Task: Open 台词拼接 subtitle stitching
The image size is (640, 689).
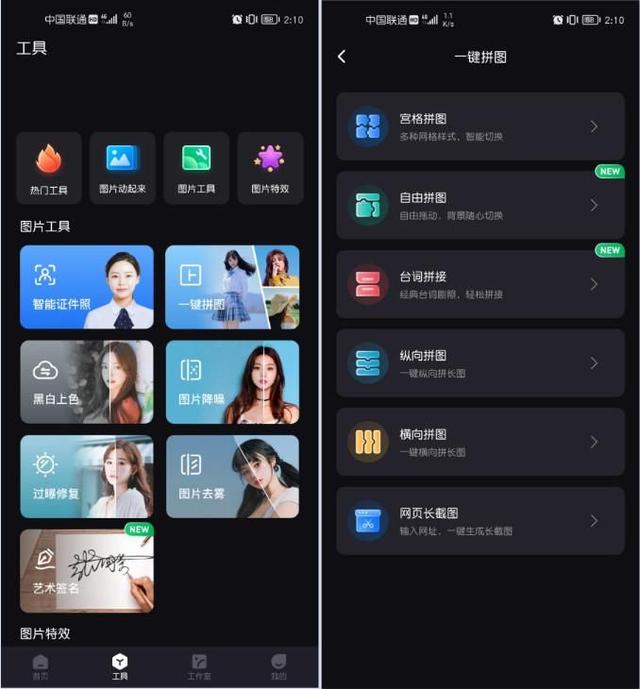Action: pyautogui.click(x=480, y=284)
